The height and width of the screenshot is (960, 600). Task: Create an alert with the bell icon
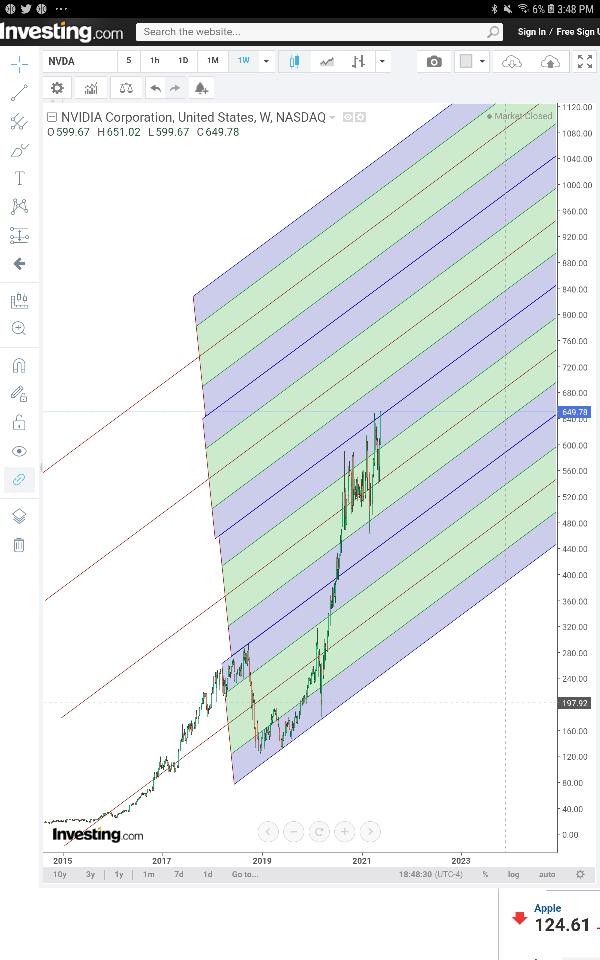click(201, 88)
